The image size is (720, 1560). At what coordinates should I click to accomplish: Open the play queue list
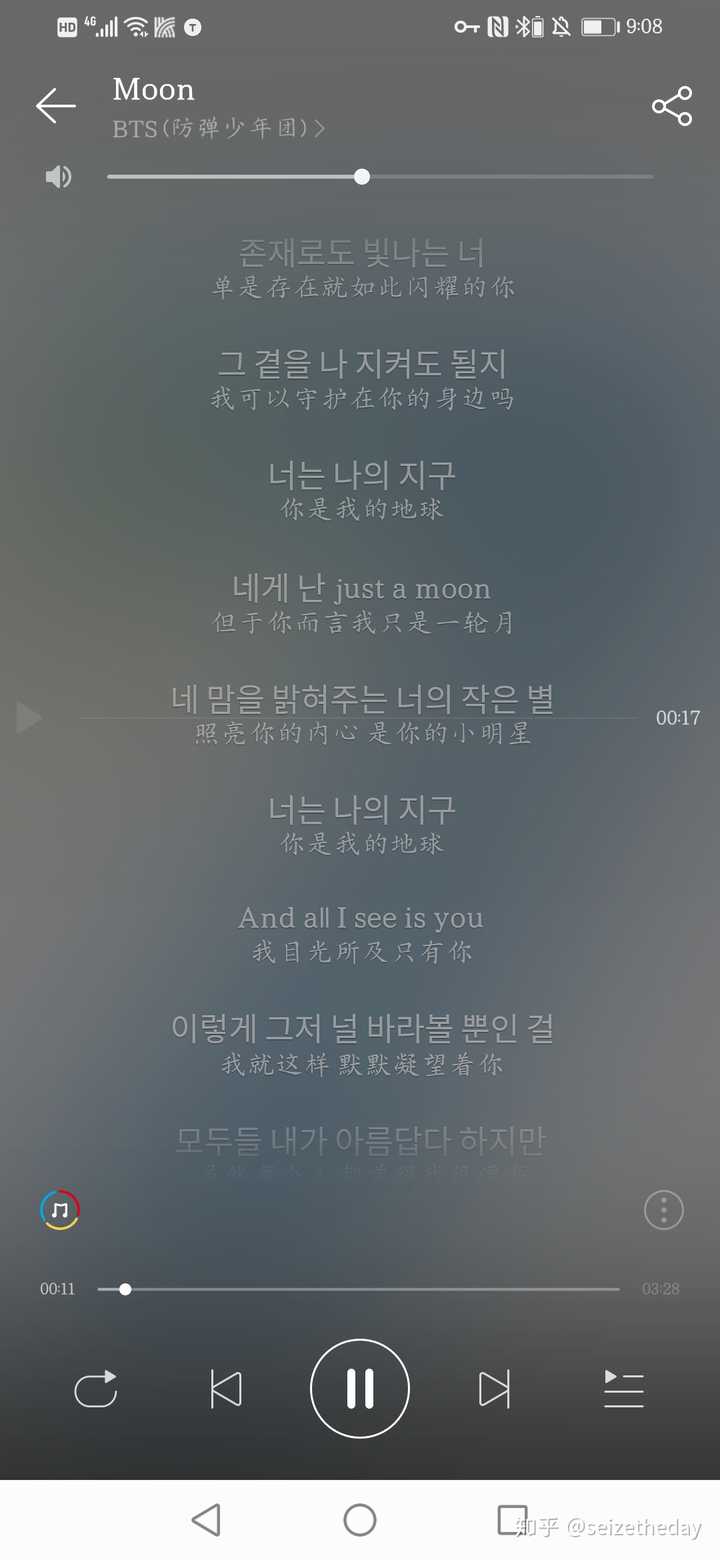(624, 1389)
